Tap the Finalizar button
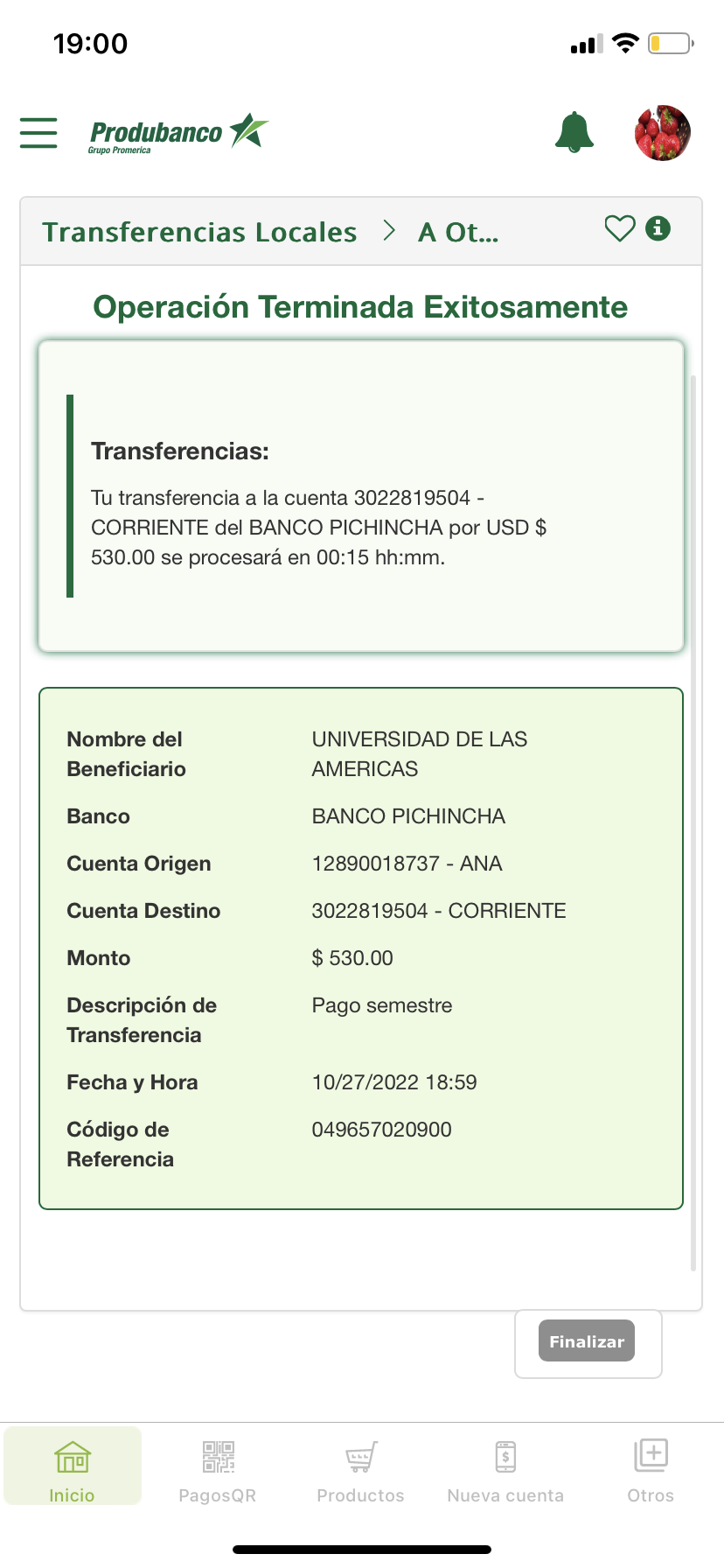Viewport: 724px width, 1568px height. point(587,1341)
